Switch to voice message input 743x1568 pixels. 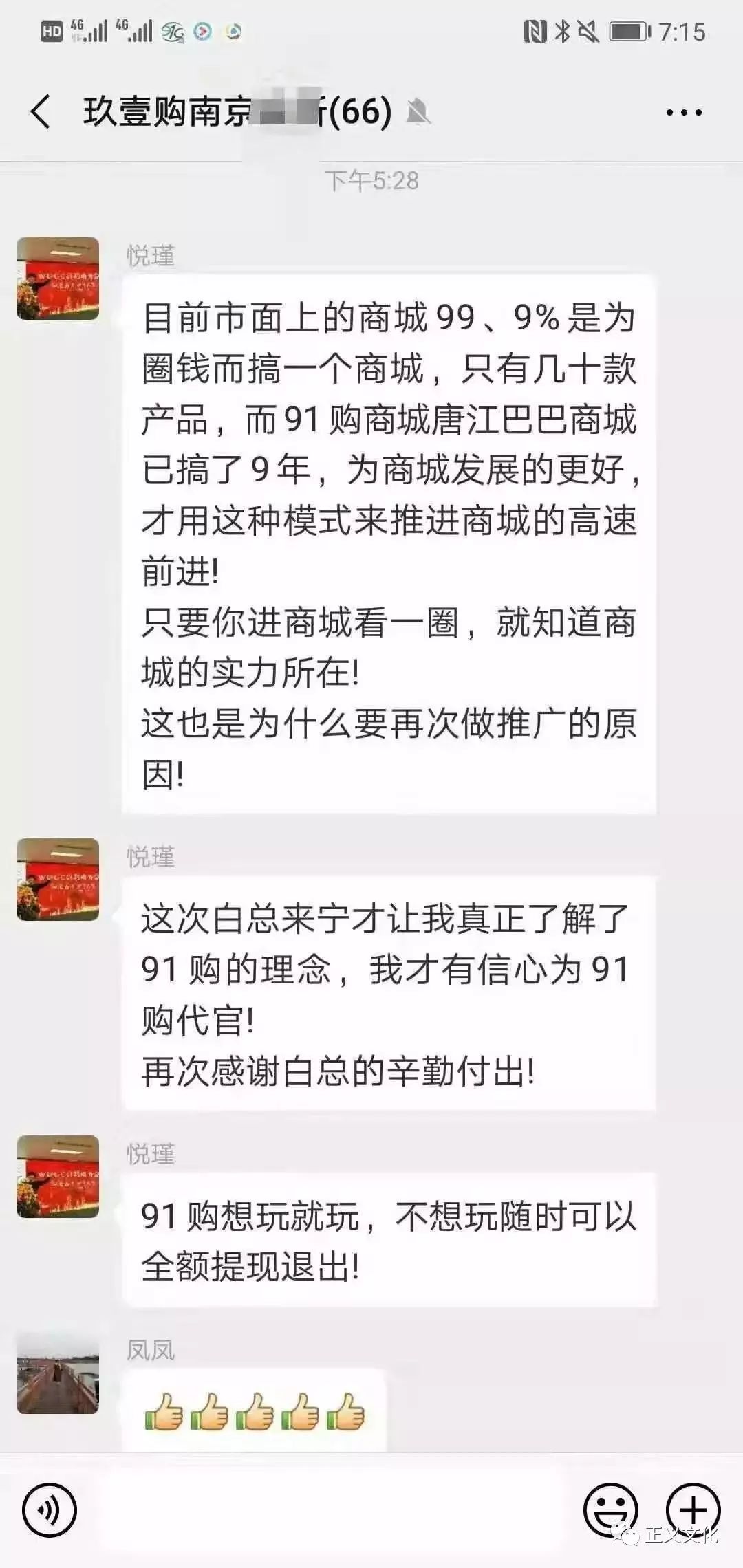point(50,1510)
